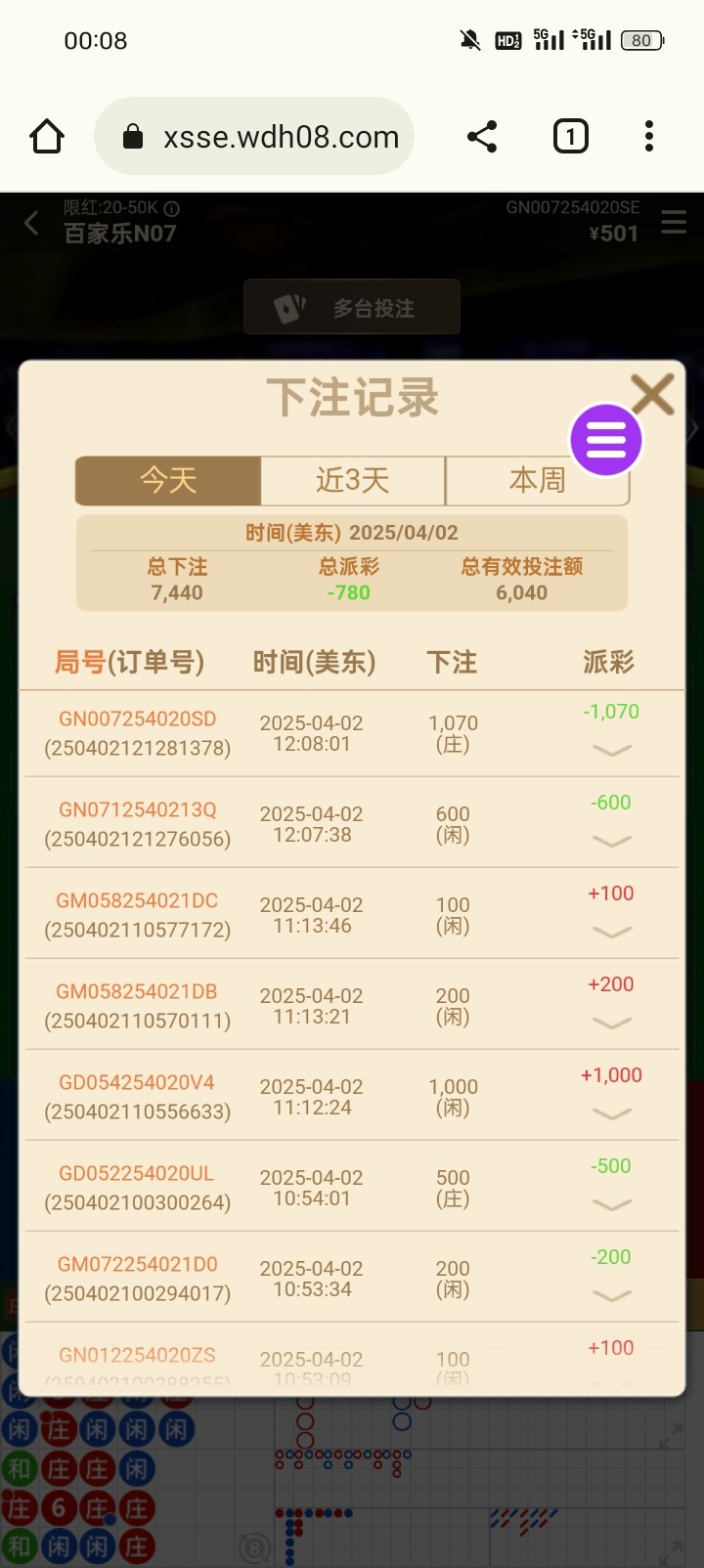
Task: Close the 下注记录 dialog
Action: (x=652, y=395)
